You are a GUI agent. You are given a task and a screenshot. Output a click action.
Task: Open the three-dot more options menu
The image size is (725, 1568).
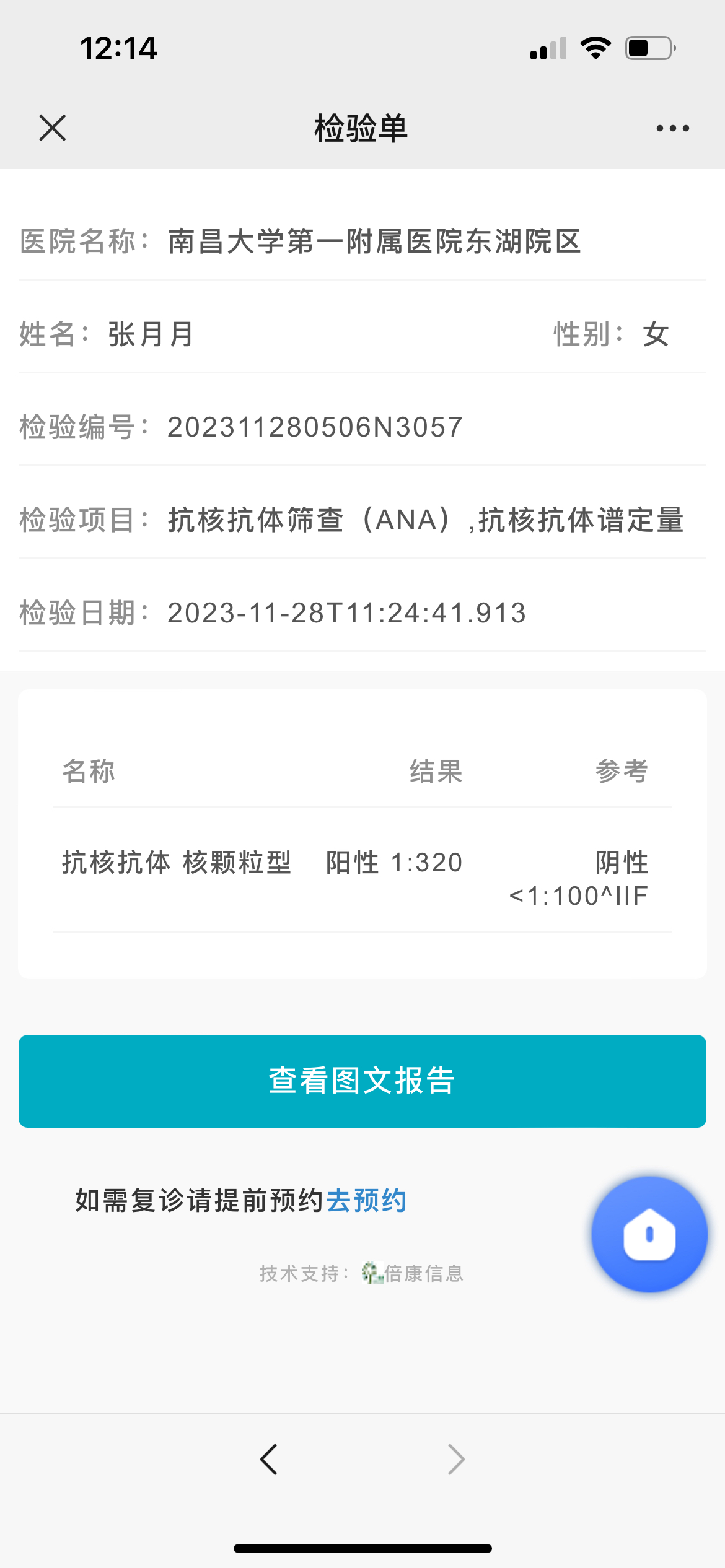pyautogui.click(x=672, y=128)
